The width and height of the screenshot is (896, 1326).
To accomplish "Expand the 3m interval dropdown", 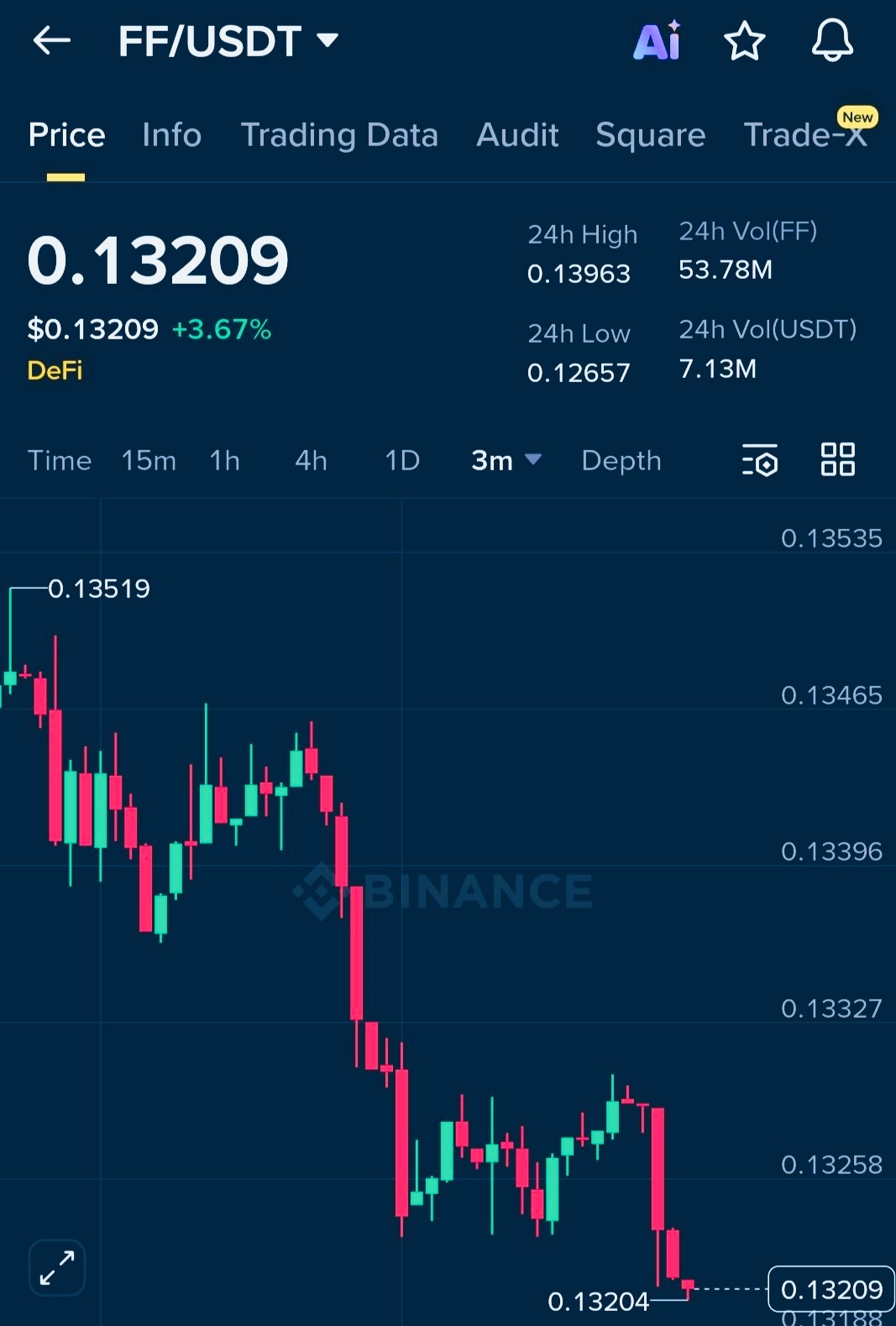I will click(x=506, y=460).
